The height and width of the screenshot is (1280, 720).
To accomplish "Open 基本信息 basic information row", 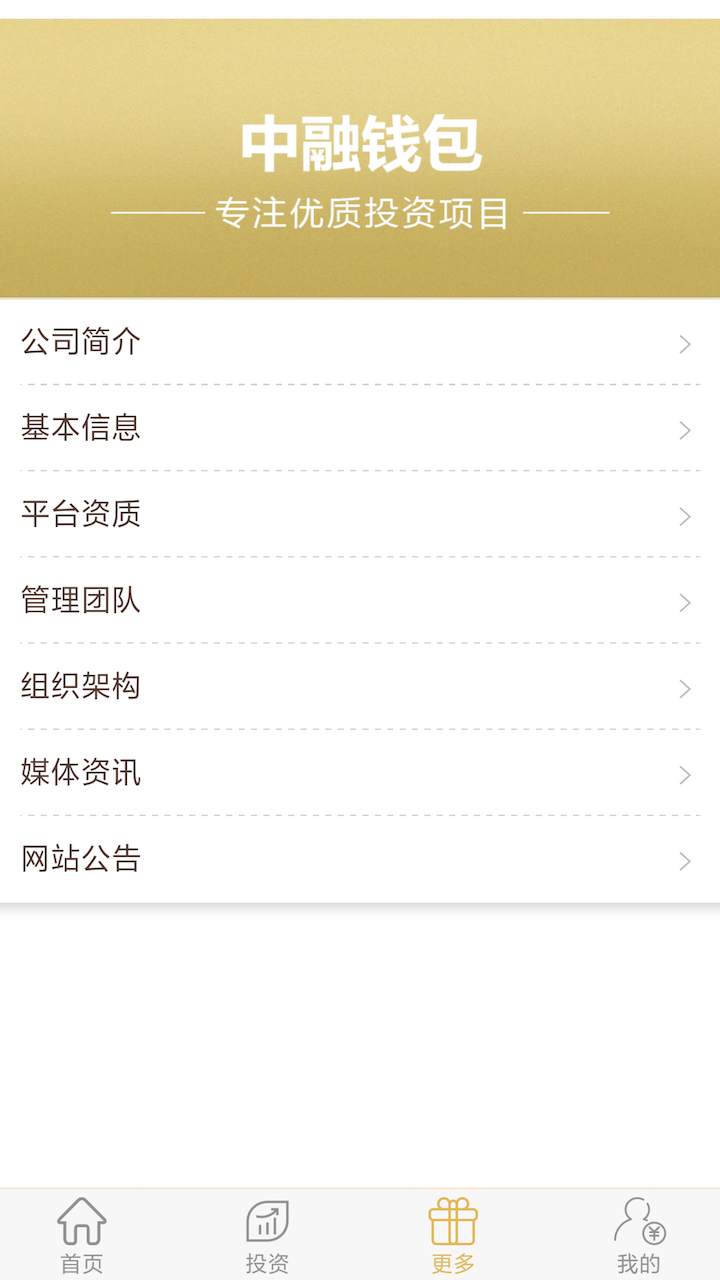I will coord(360,428).
